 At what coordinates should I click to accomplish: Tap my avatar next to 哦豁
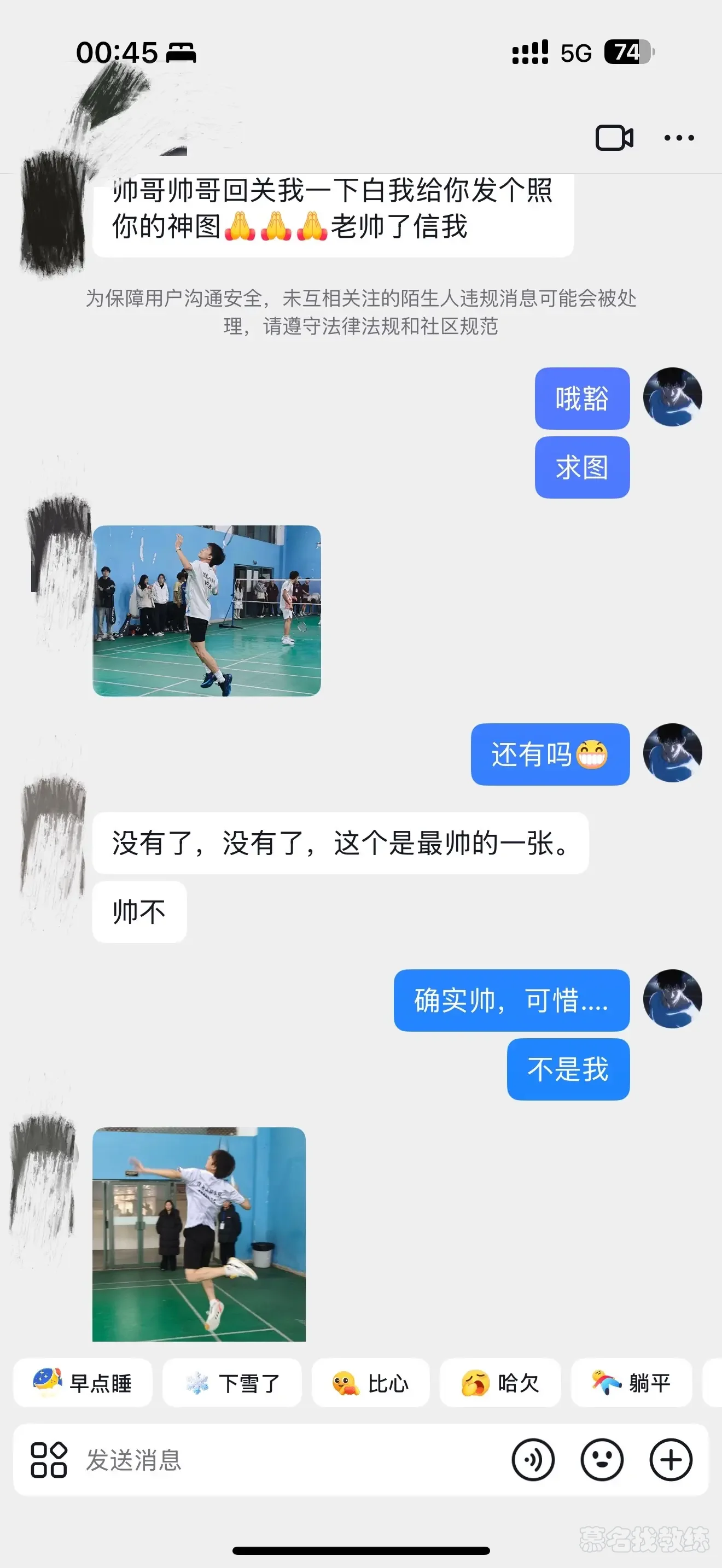click(672, 397)
